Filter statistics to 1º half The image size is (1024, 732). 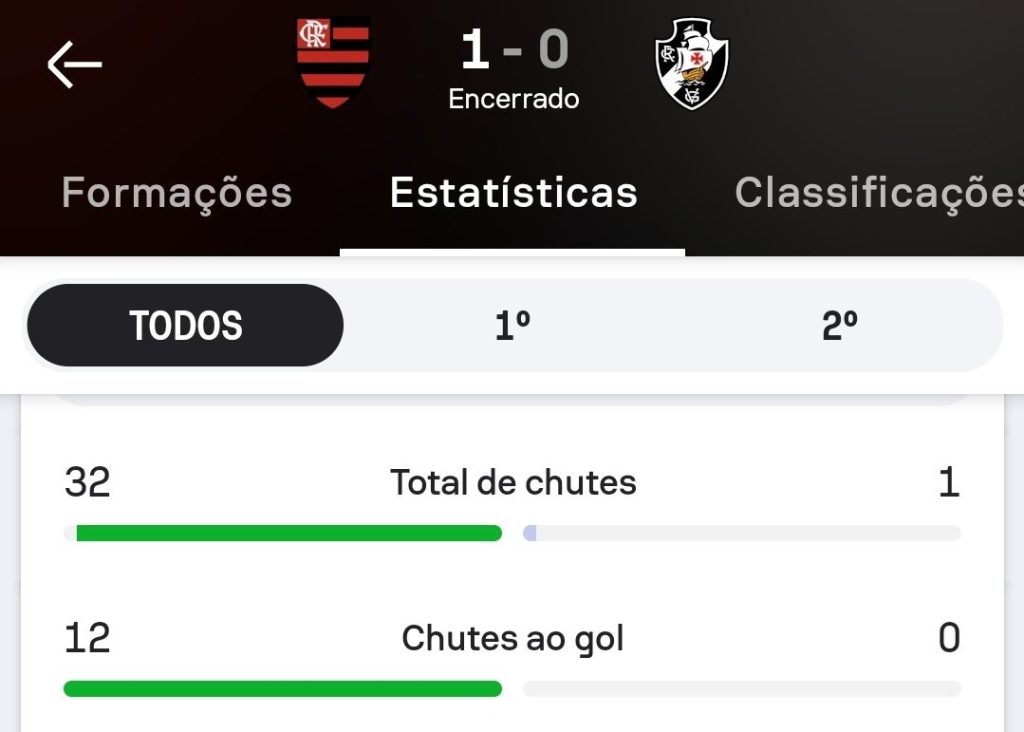coord(512,326)
